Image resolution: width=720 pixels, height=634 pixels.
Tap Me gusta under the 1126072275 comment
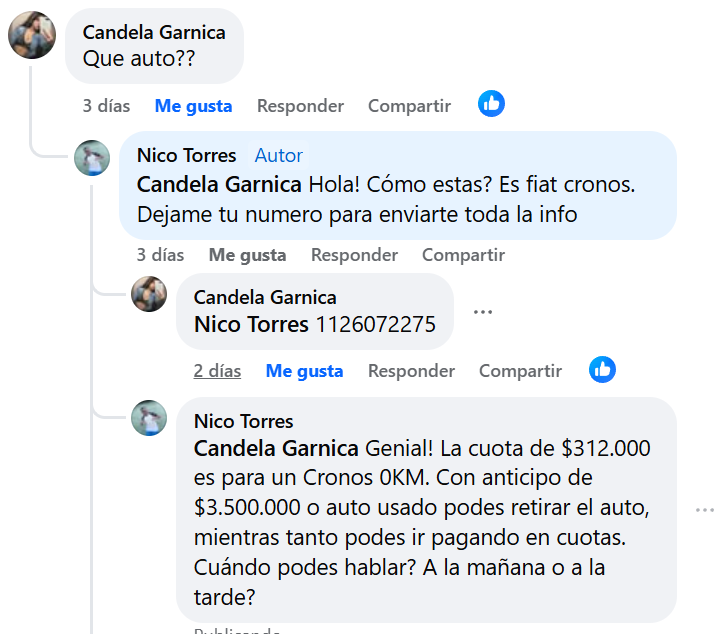[304, 371]
